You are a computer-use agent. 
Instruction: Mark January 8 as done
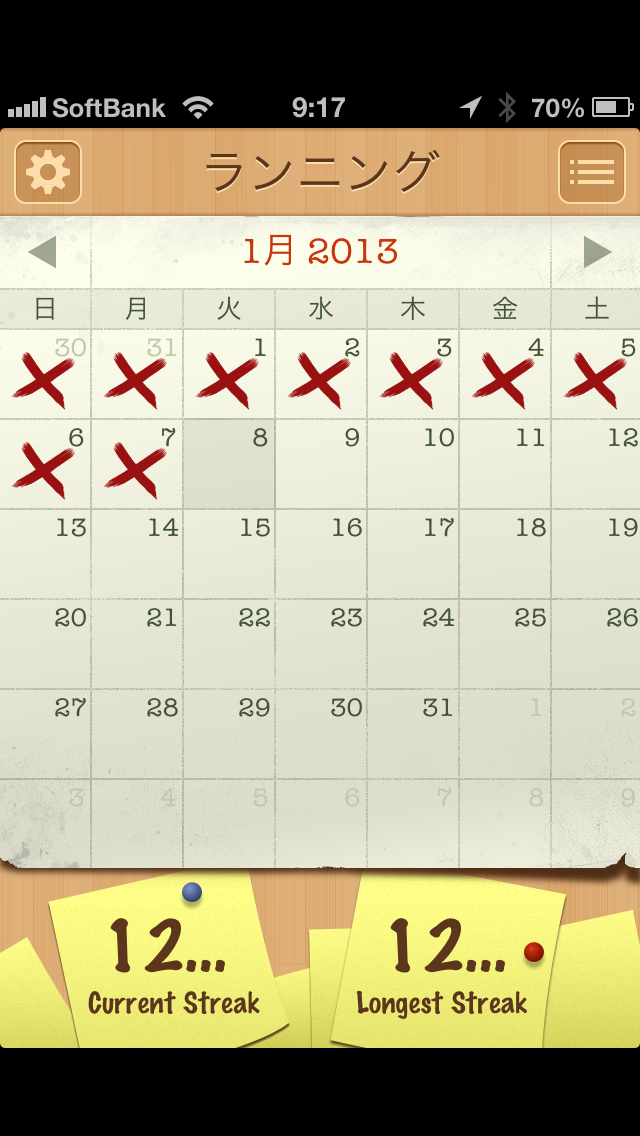[229, 464]
